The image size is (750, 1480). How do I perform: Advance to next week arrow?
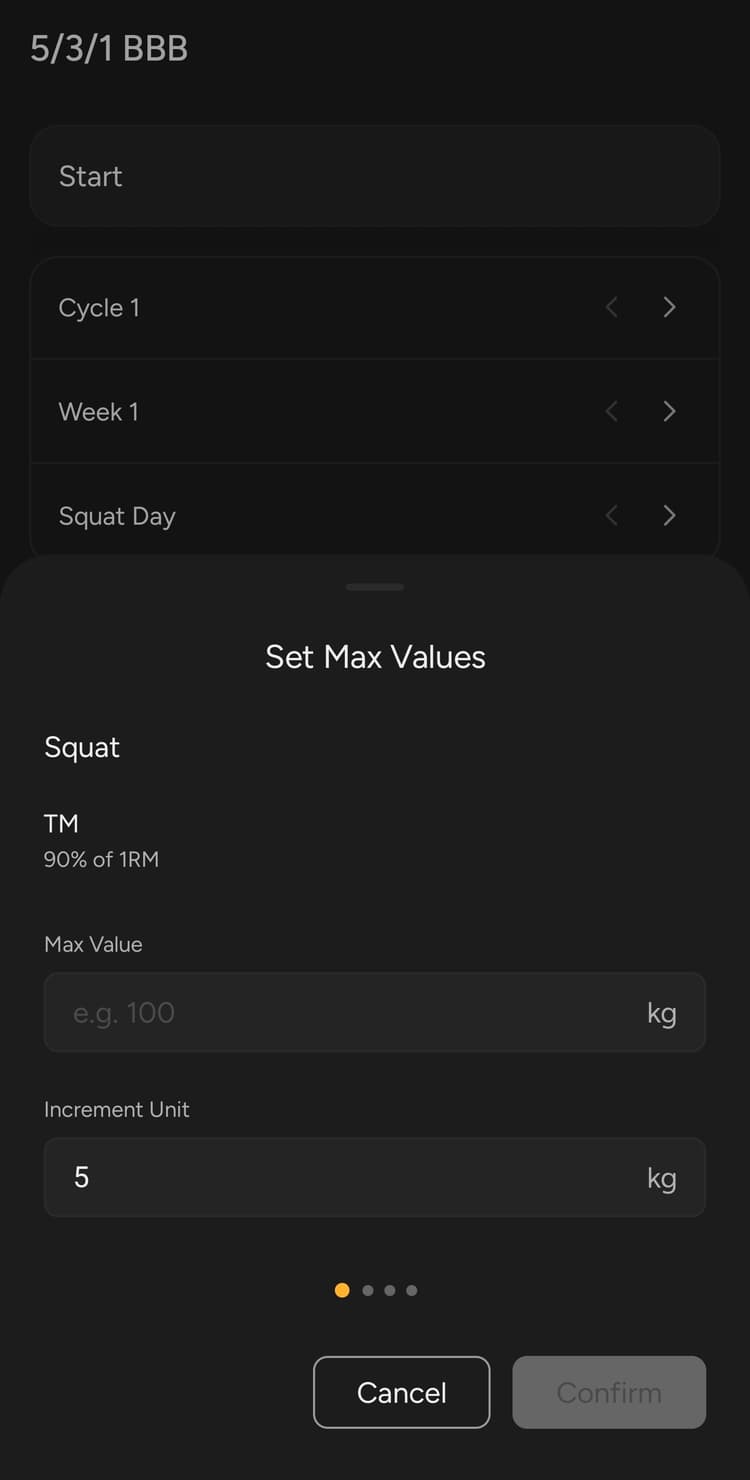coord(670,411)
